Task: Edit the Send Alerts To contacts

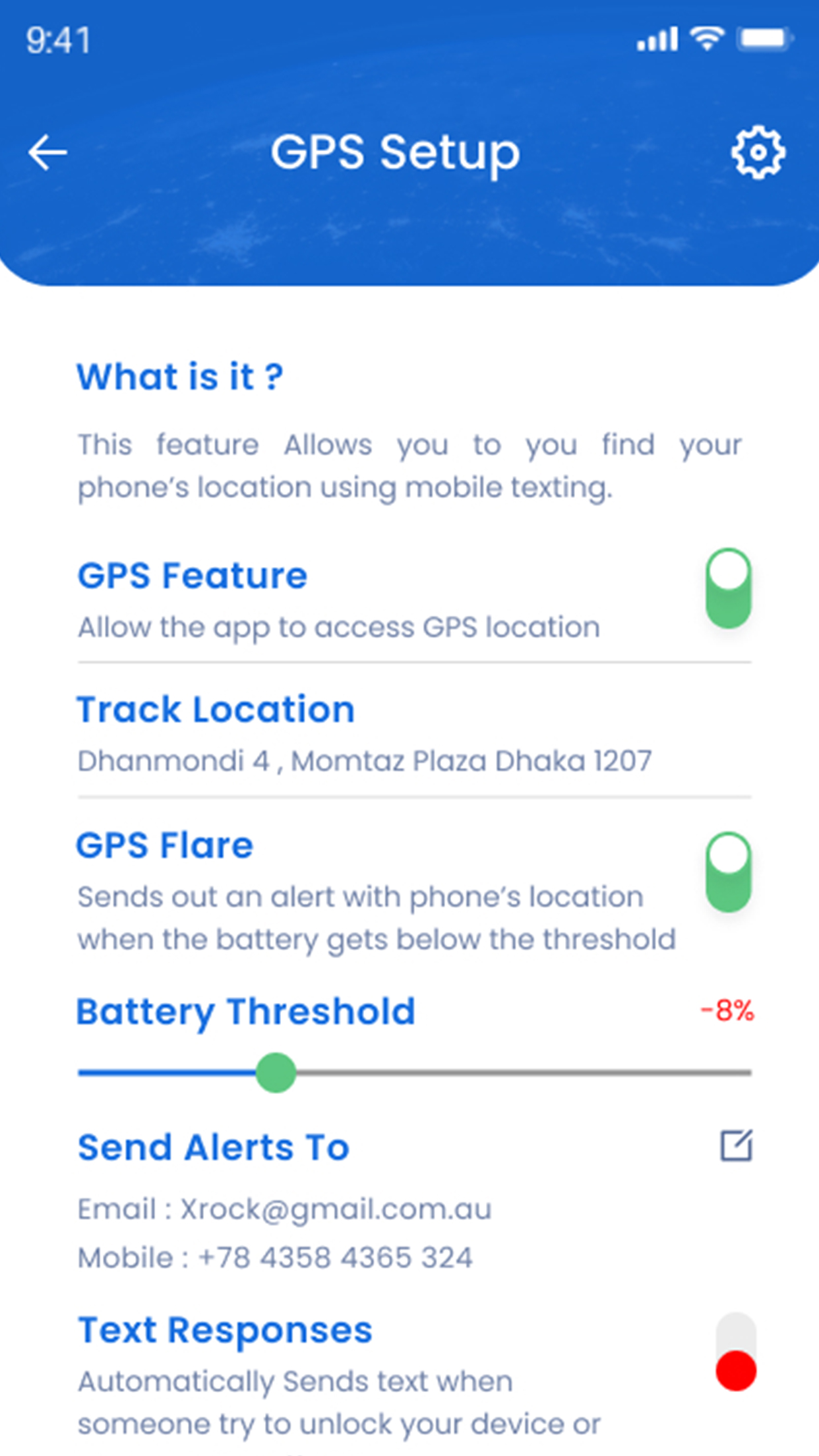Action: click(736, 1145)
